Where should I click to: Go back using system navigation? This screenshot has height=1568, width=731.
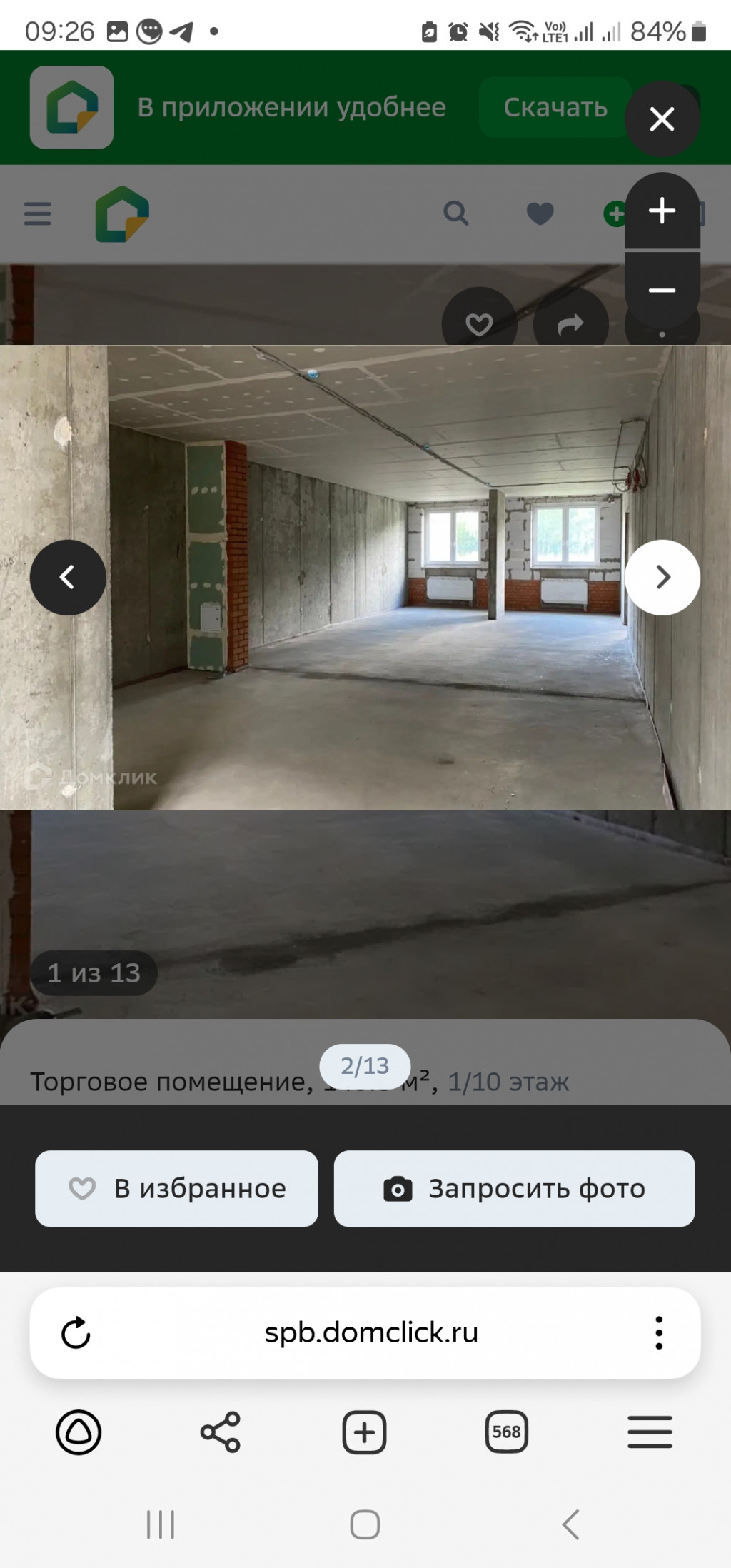[x=570, y=1524]
